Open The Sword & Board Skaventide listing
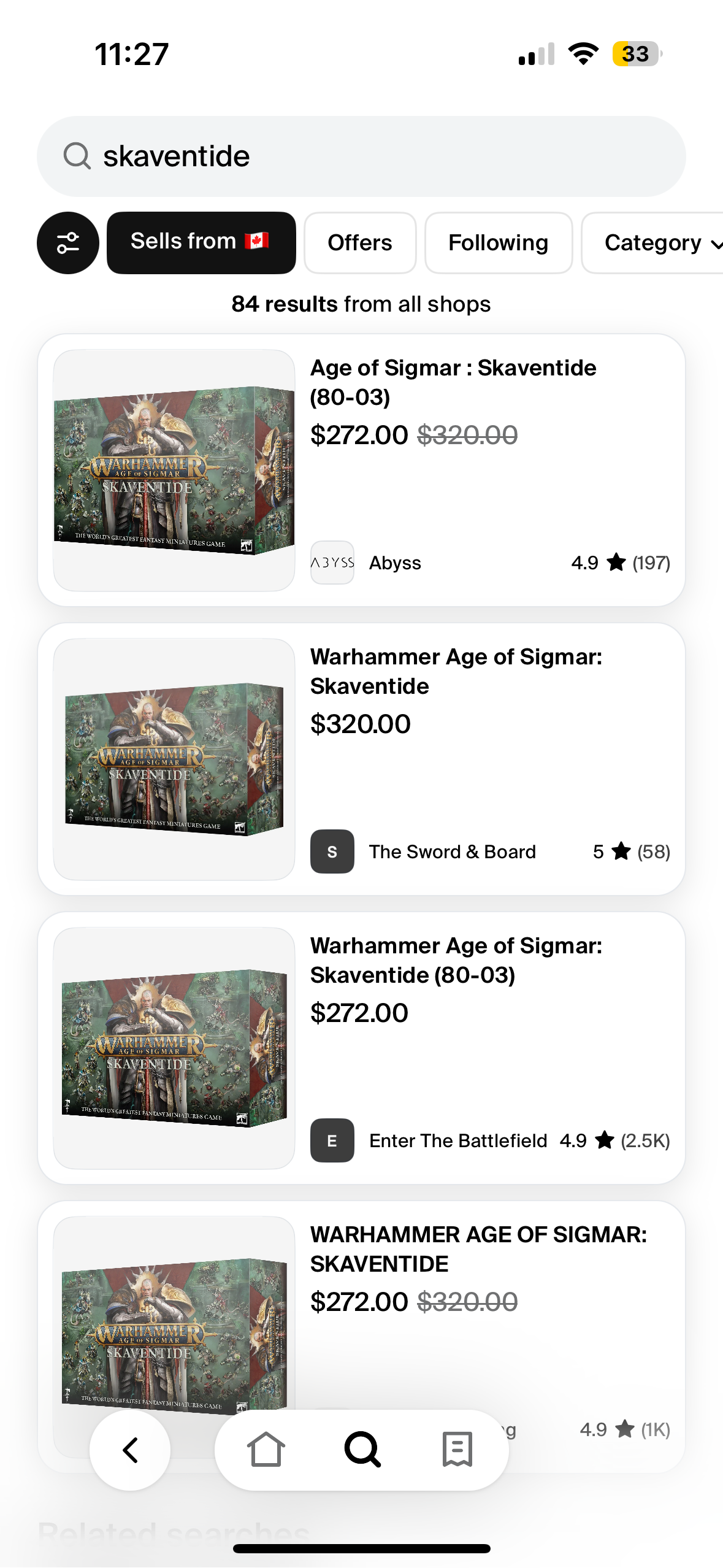This screenshot has height=1568, width=723. click(361, 759)
